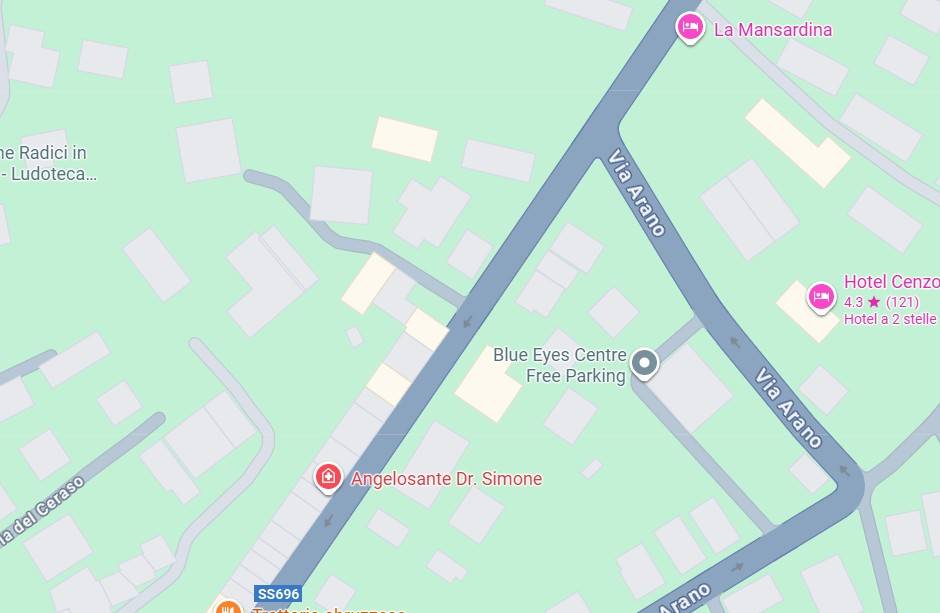Select the Trattoria abruzzese restaurant pin
Viewport: 940px width, 613px height.
point(228,606)
